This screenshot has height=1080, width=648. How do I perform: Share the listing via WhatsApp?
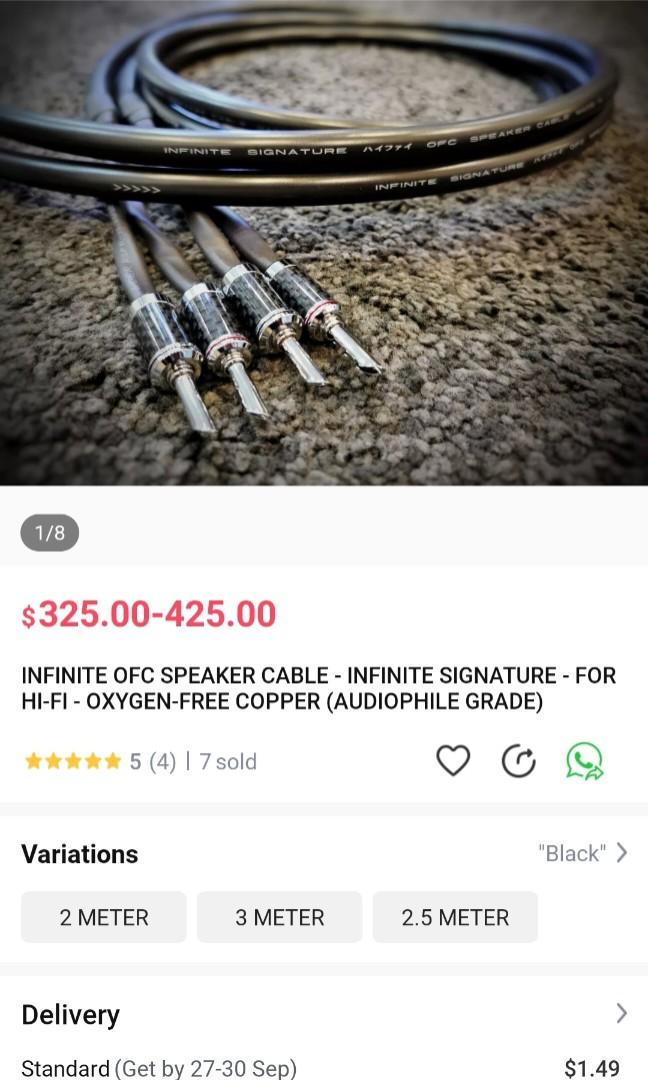pos(584,762)
